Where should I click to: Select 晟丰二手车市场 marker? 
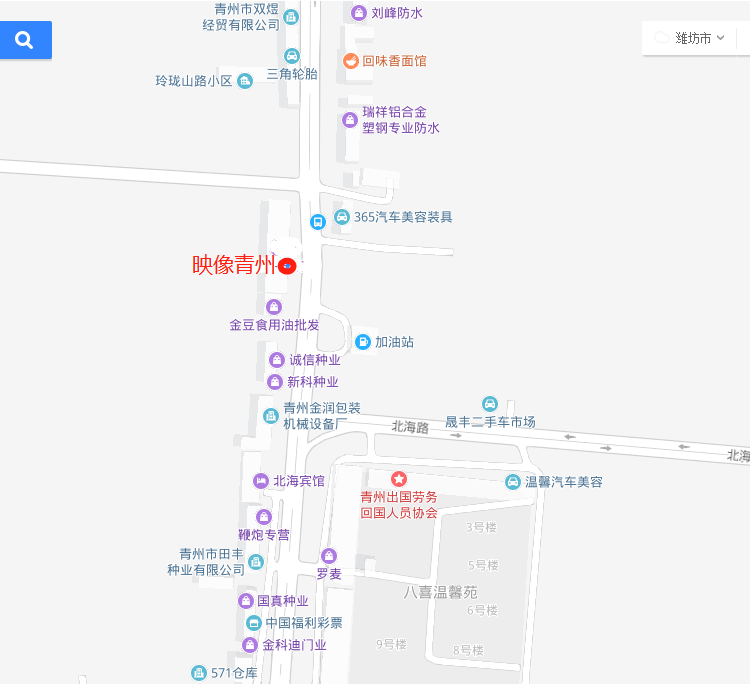(490, 404)
